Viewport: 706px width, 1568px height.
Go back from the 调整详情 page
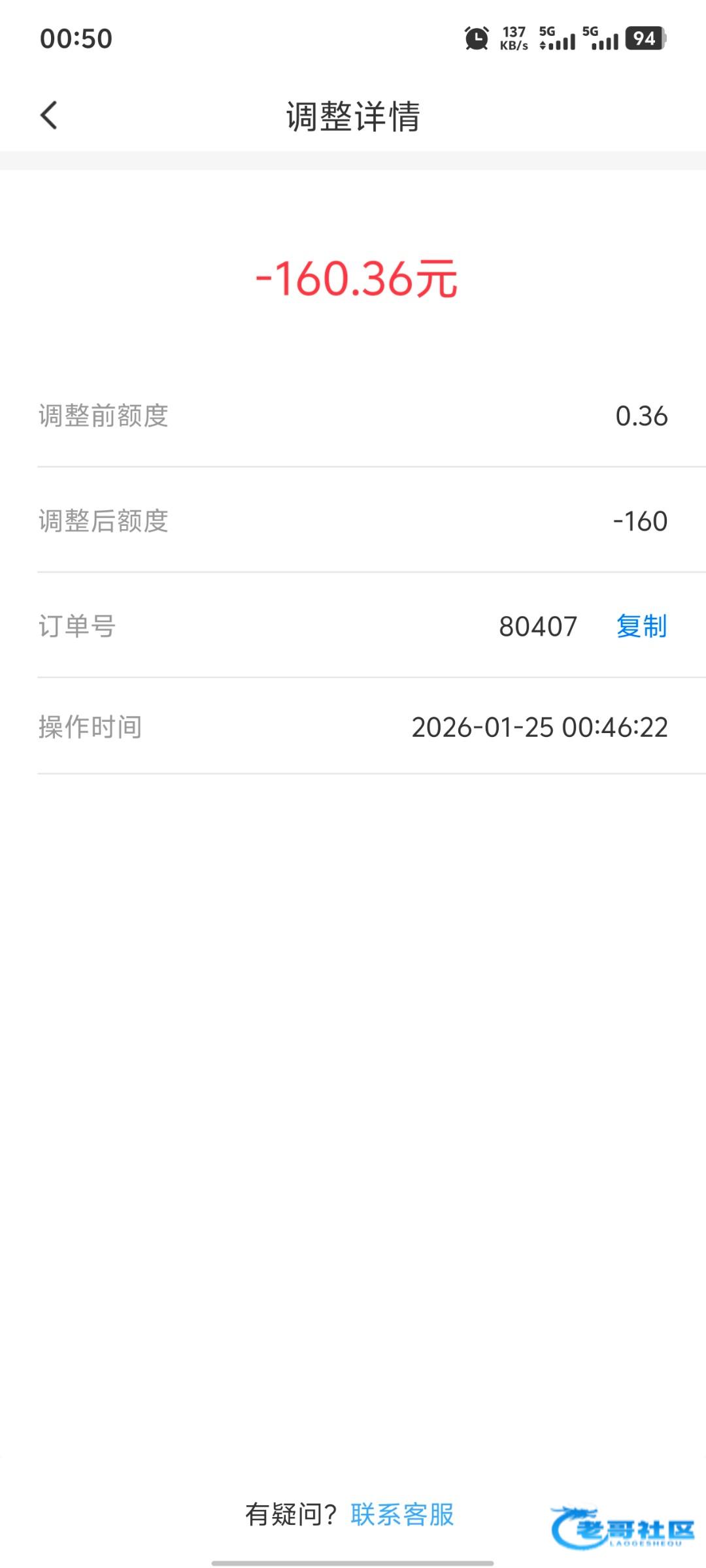[x=49, y=116]
